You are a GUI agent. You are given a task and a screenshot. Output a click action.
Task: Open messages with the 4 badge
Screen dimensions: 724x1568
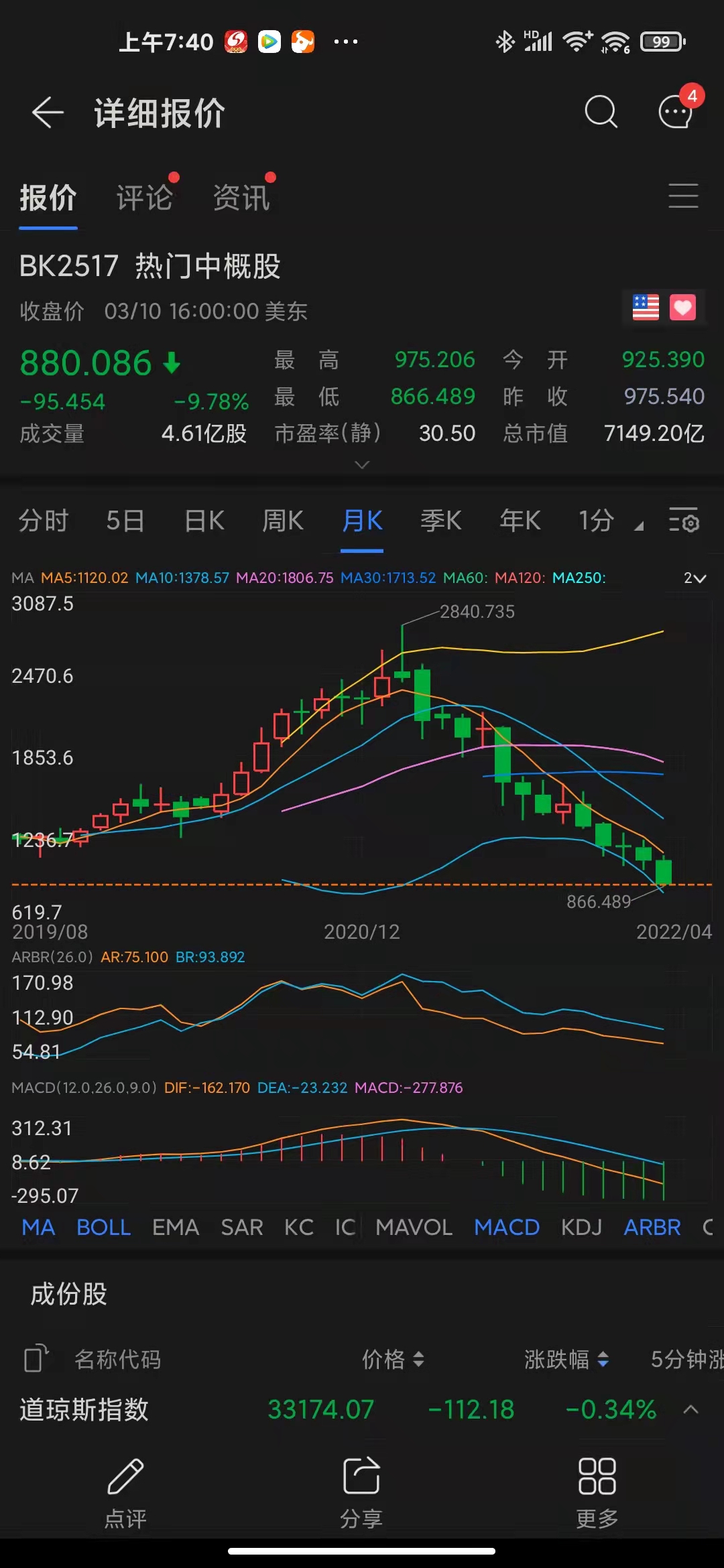point(676,111)
